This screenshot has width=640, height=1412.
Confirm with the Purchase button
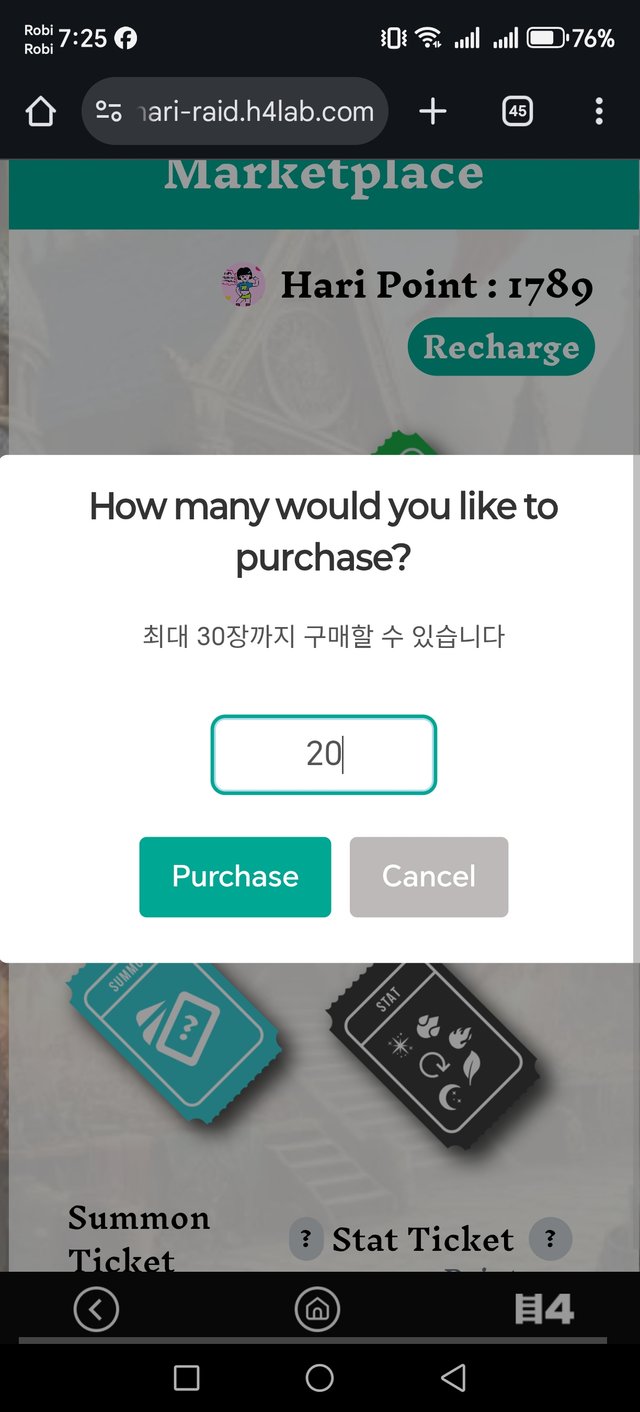[x=235, y=877]
